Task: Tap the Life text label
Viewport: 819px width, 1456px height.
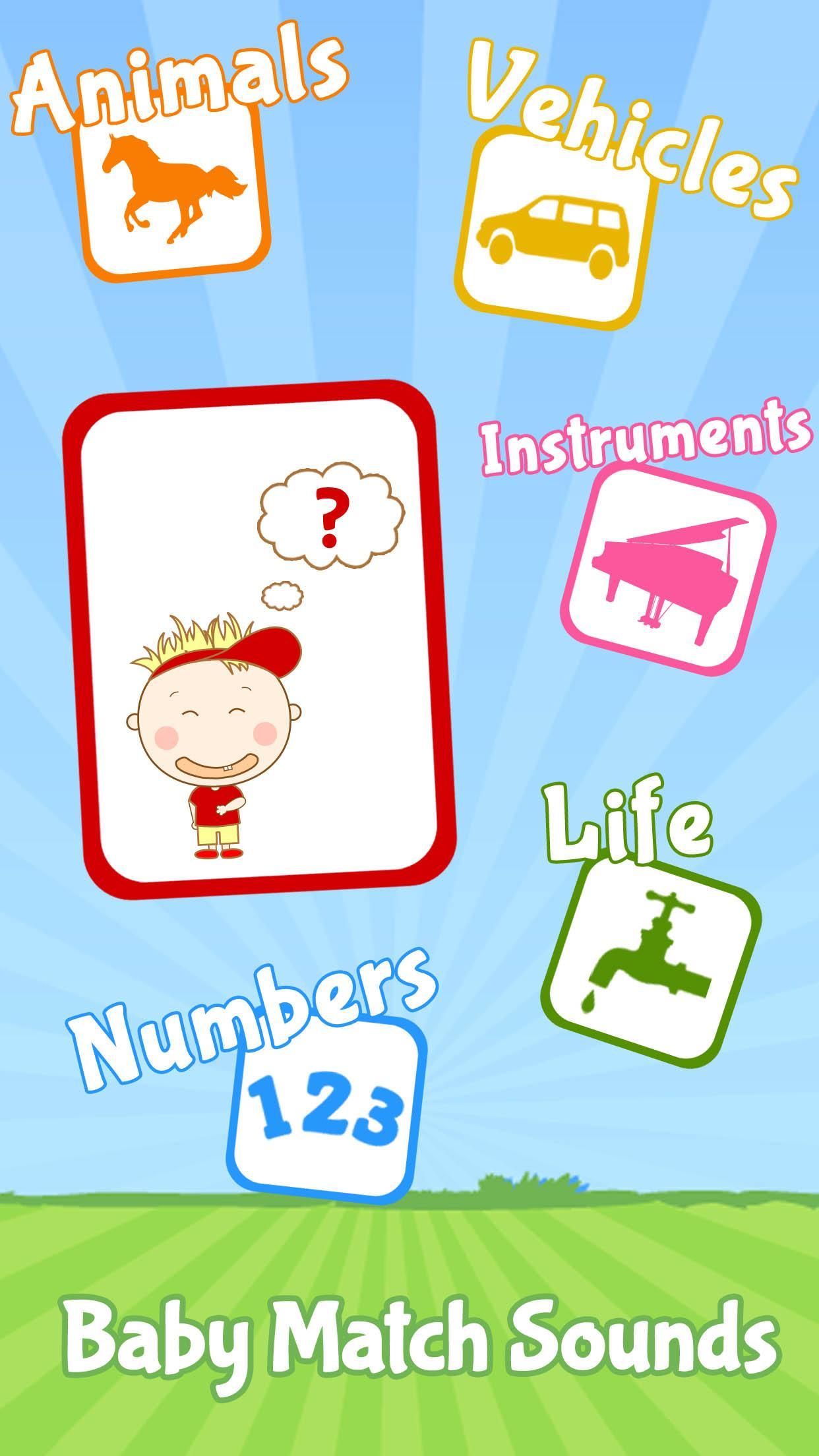Action: pos(626,821)
